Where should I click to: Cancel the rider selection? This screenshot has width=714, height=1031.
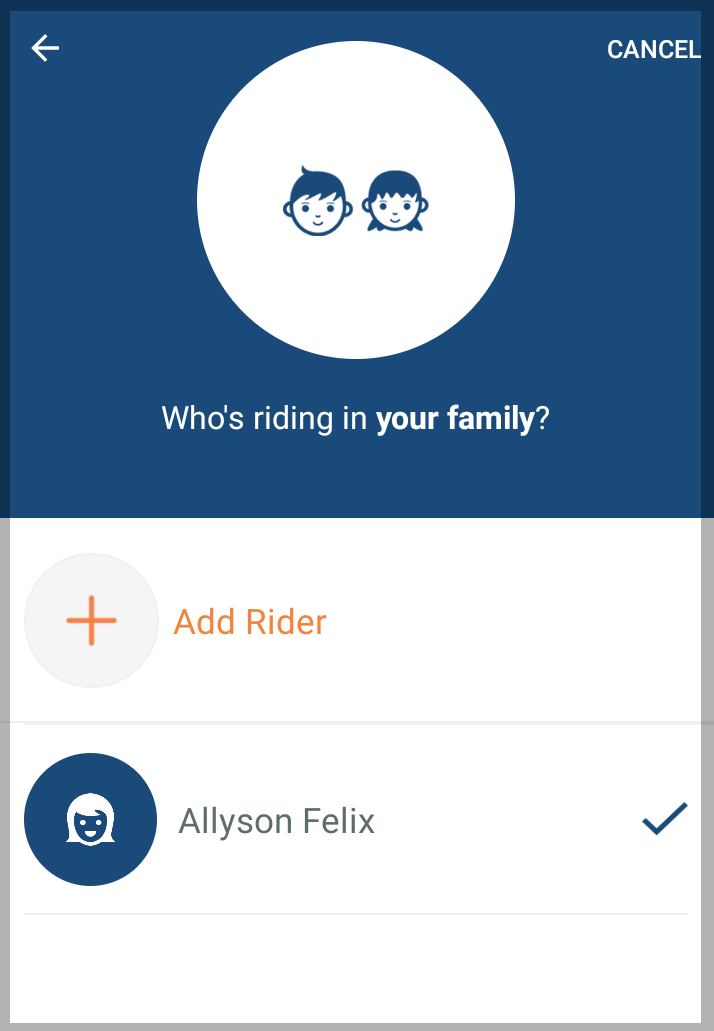coord(653,50)
